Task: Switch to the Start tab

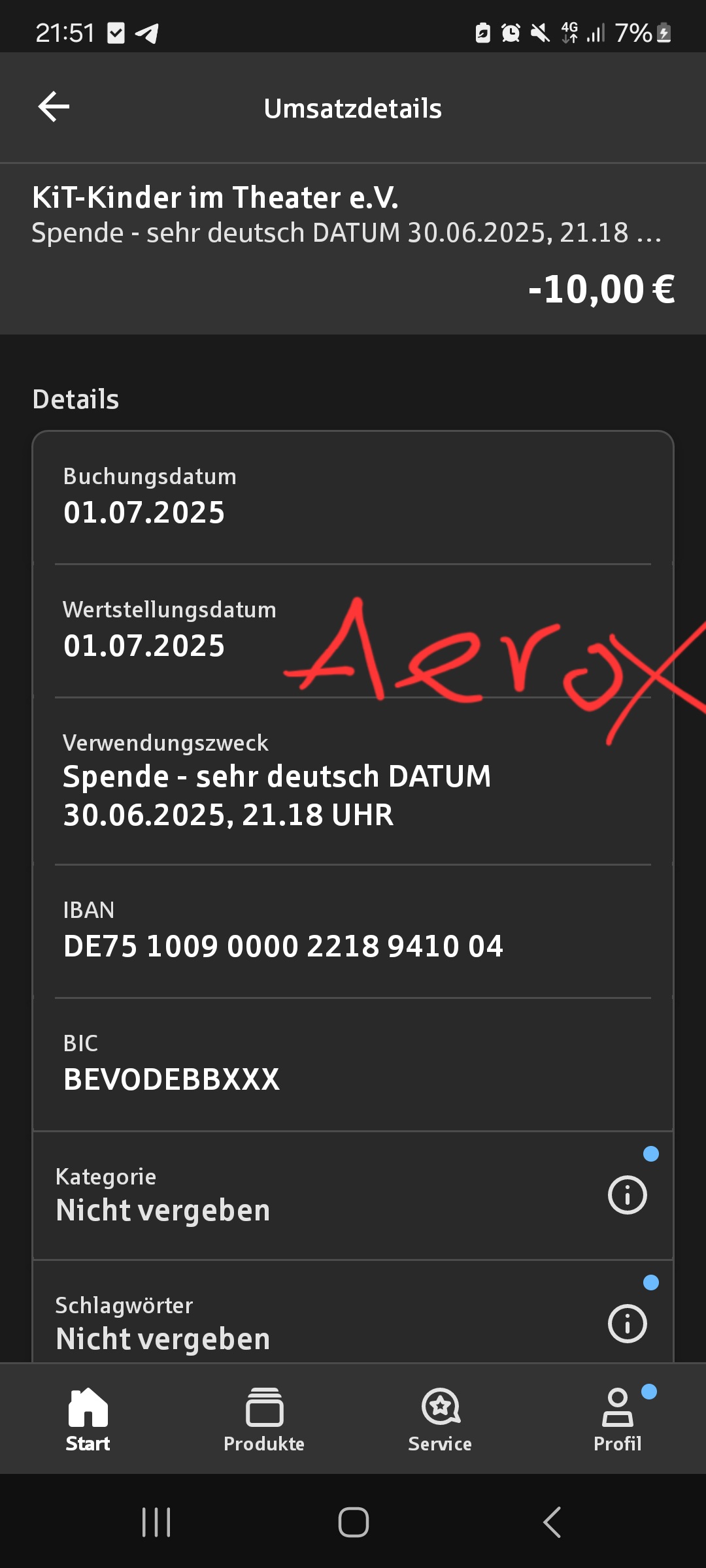Action: coord(88,1419)
